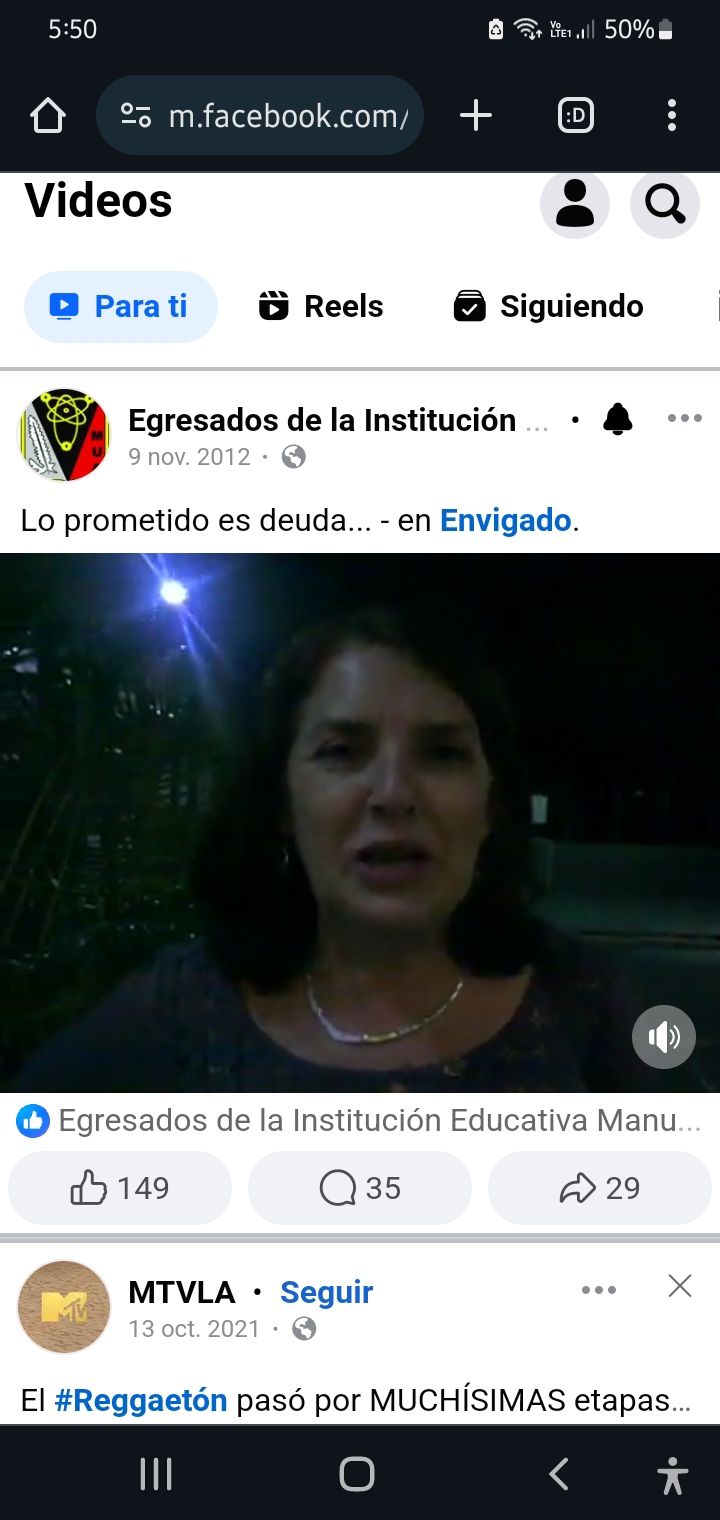This screenshot has height=1520, width=720.
Task: Switch to the Siguiendo tab
Action: [x=549, y=306]
